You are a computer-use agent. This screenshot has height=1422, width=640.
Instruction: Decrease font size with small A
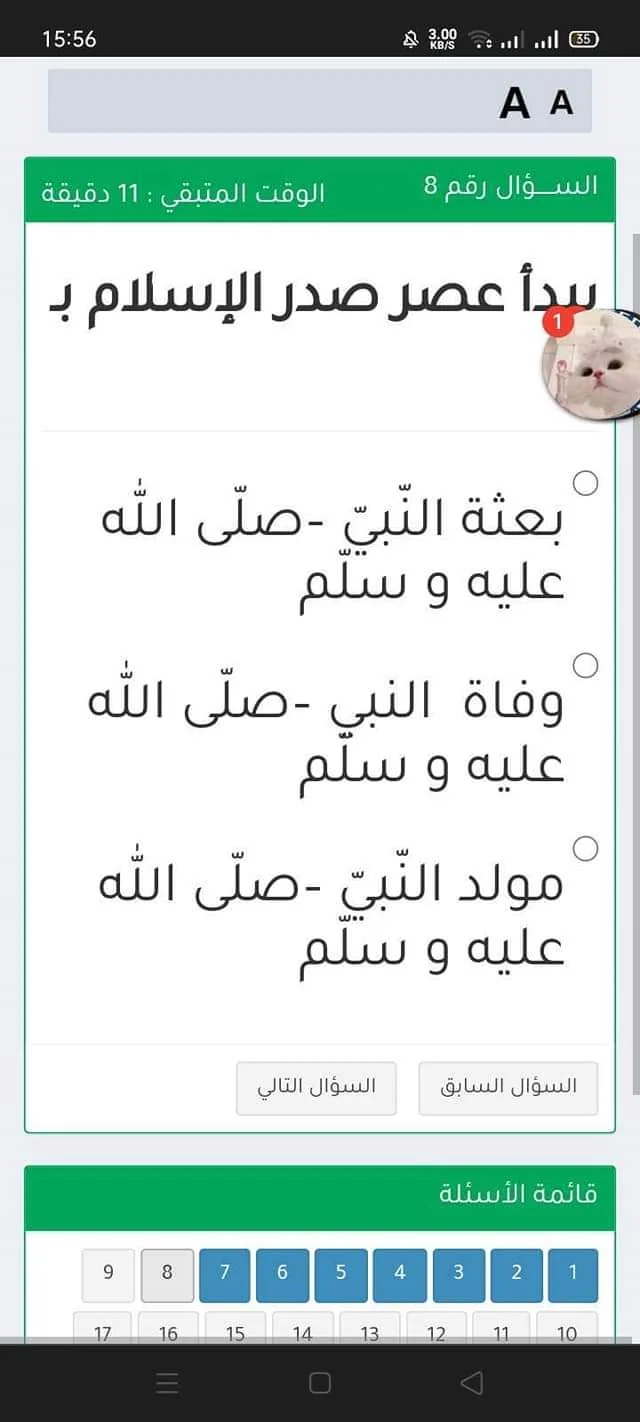(562, 102)
